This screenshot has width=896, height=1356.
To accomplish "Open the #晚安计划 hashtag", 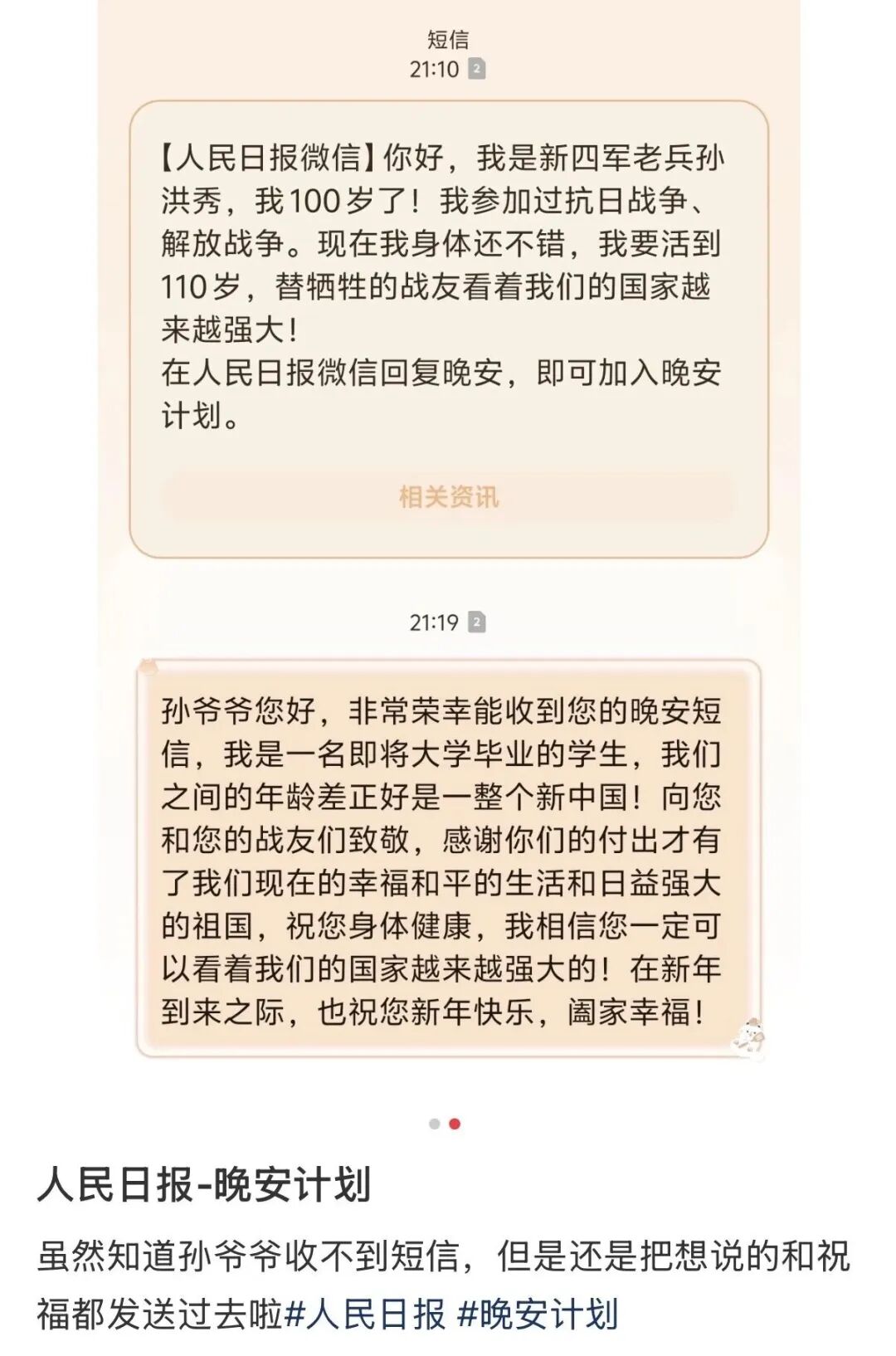I will click(x=538, y=1315).
